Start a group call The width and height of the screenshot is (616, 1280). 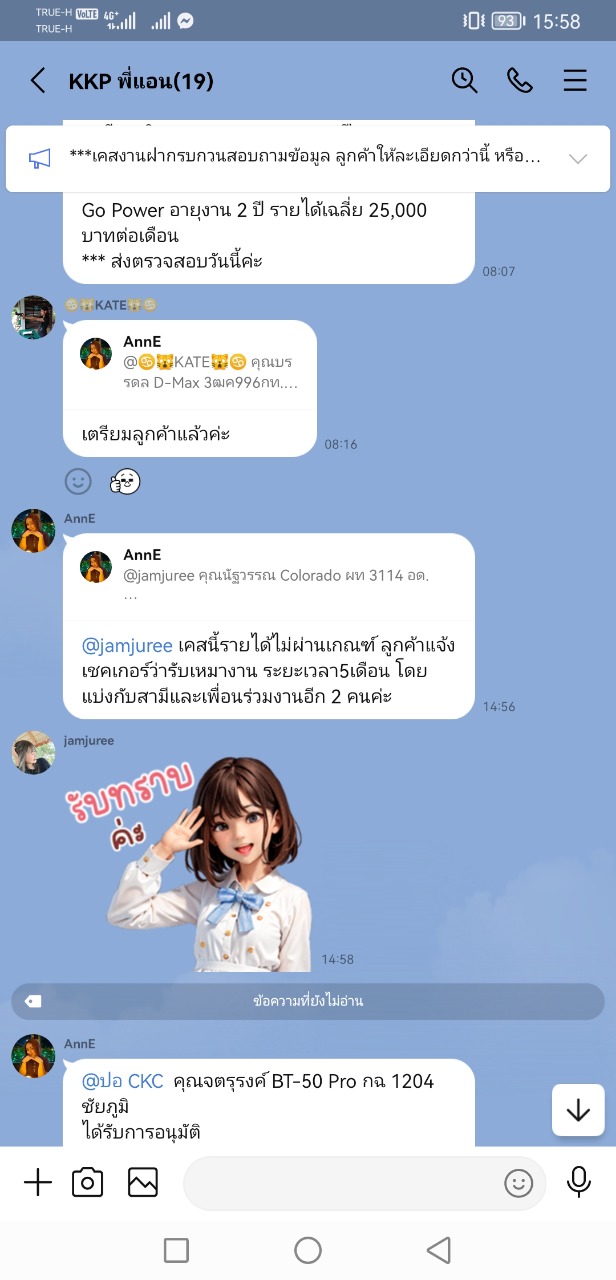pyautogui.click(x=520, y=81)
